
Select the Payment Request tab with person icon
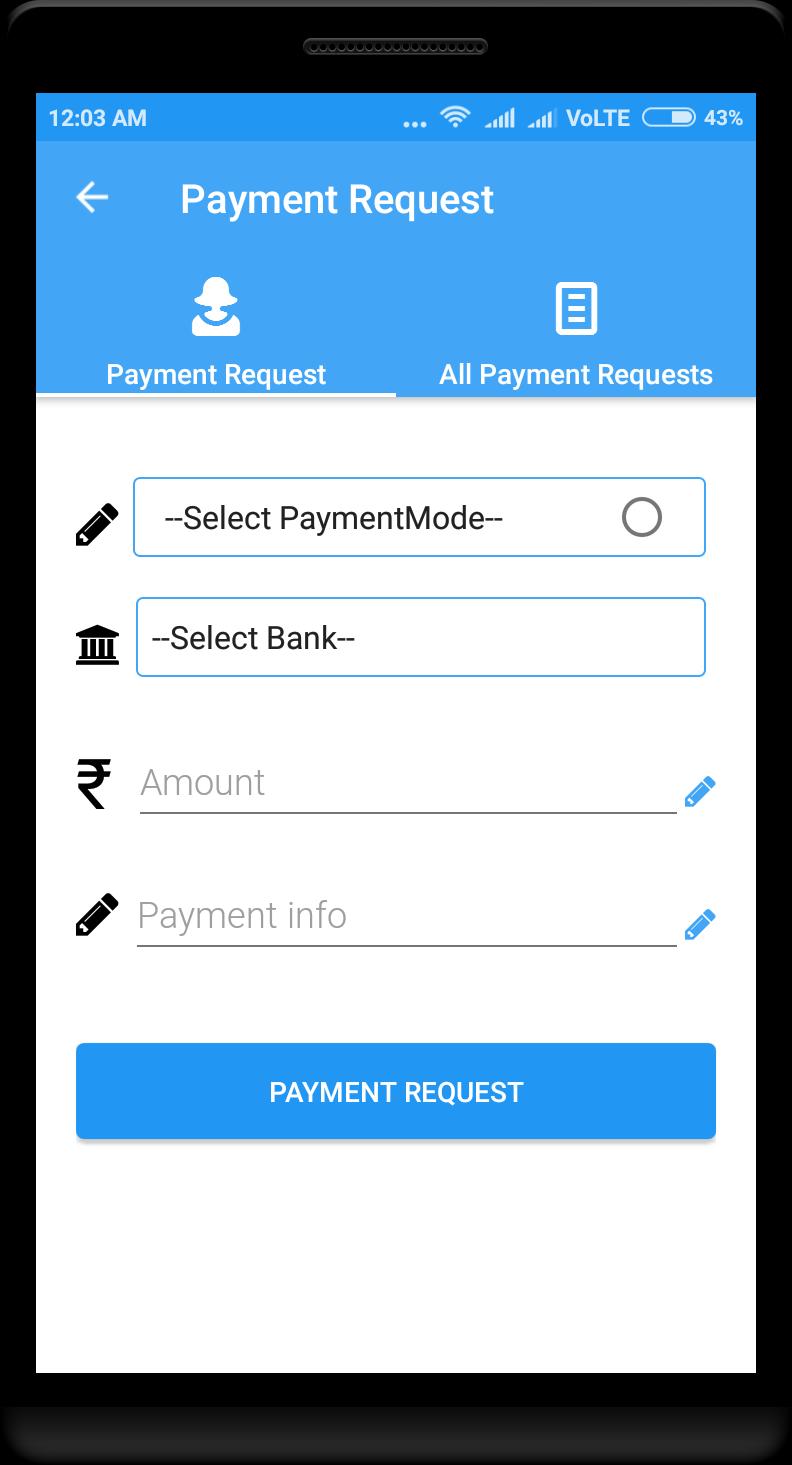pyautogui.click(x=216, y=335)
